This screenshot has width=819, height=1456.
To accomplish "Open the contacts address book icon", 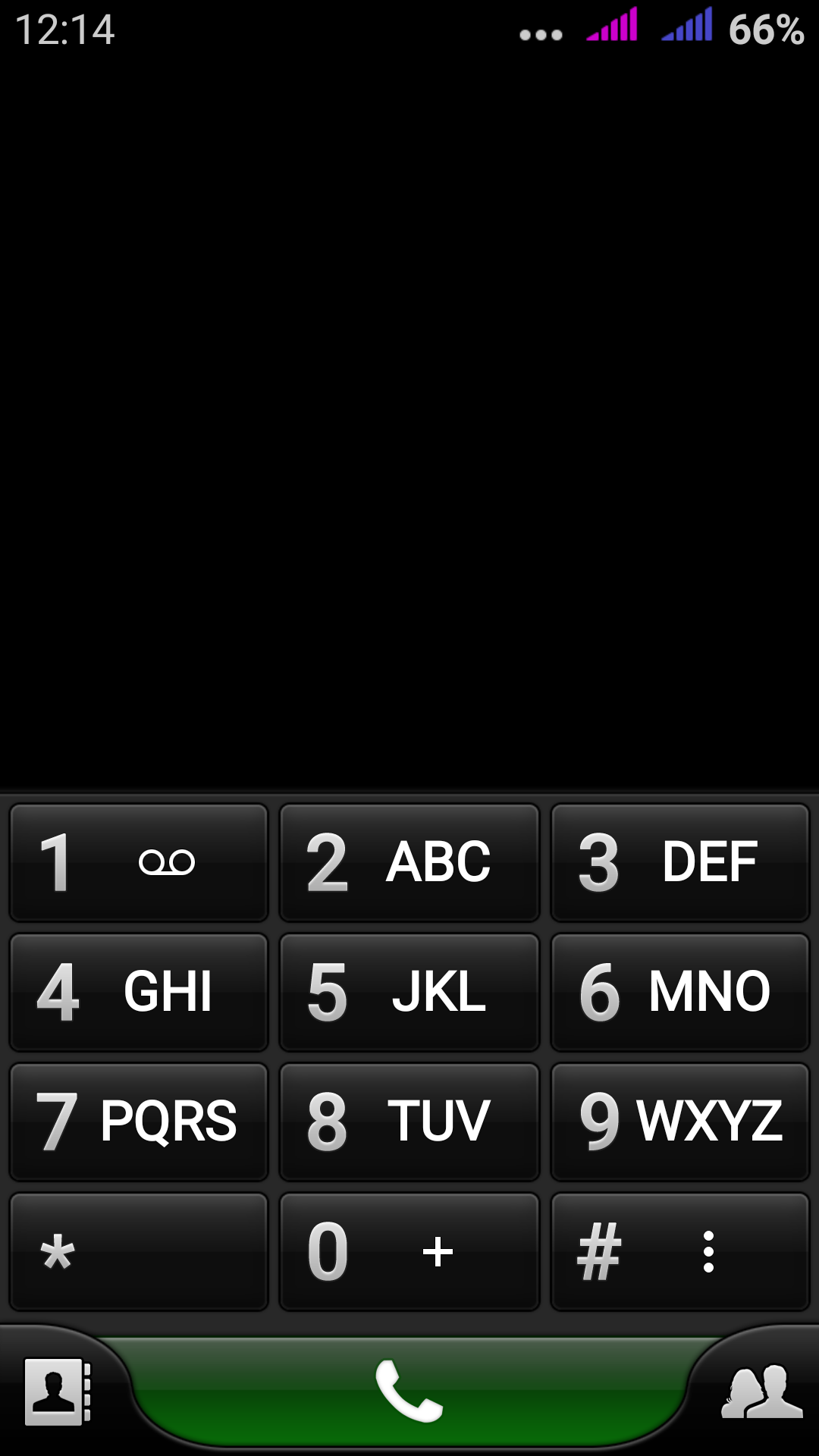I will click(58, 1392).
